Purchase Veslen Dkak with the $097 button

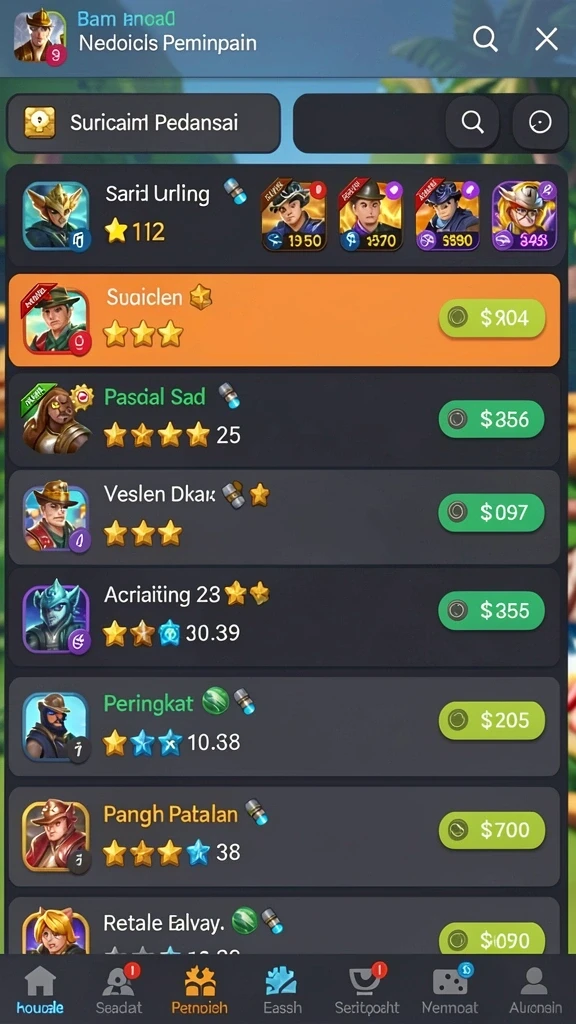[x=491, y=512]
